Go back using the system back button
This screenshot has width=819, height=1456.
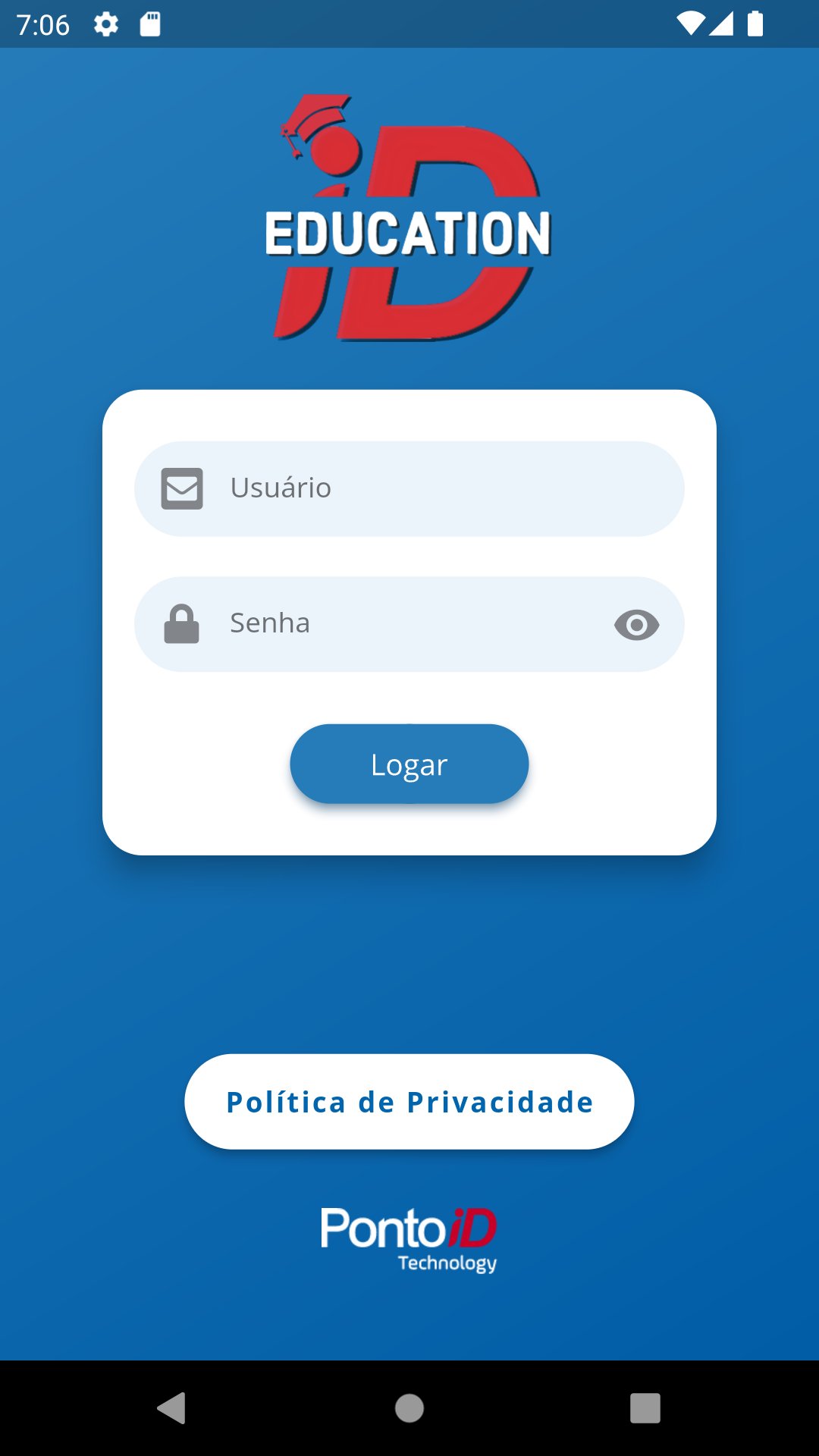coord(172,1408)
